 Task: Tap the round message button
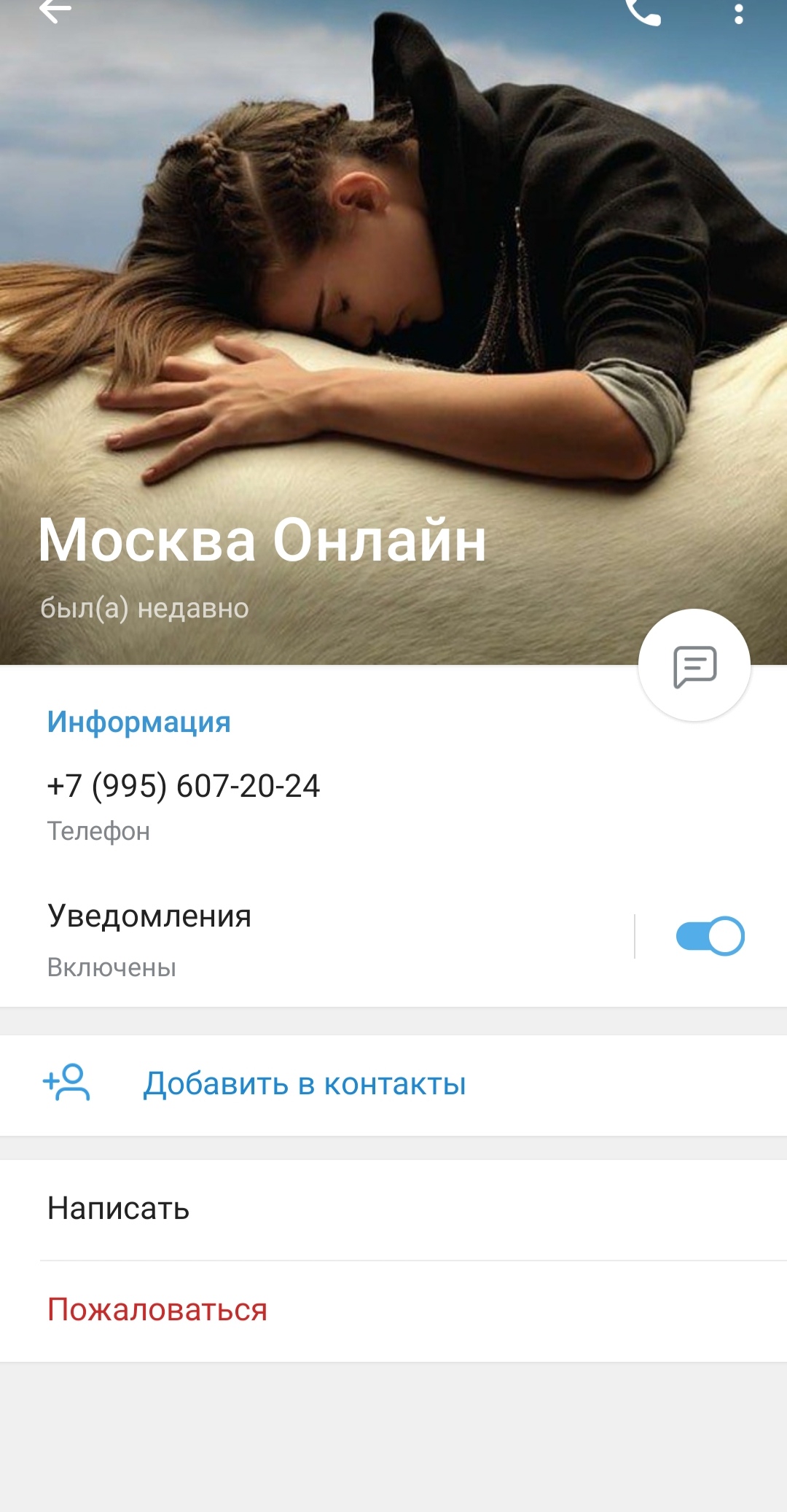point(694,665)
